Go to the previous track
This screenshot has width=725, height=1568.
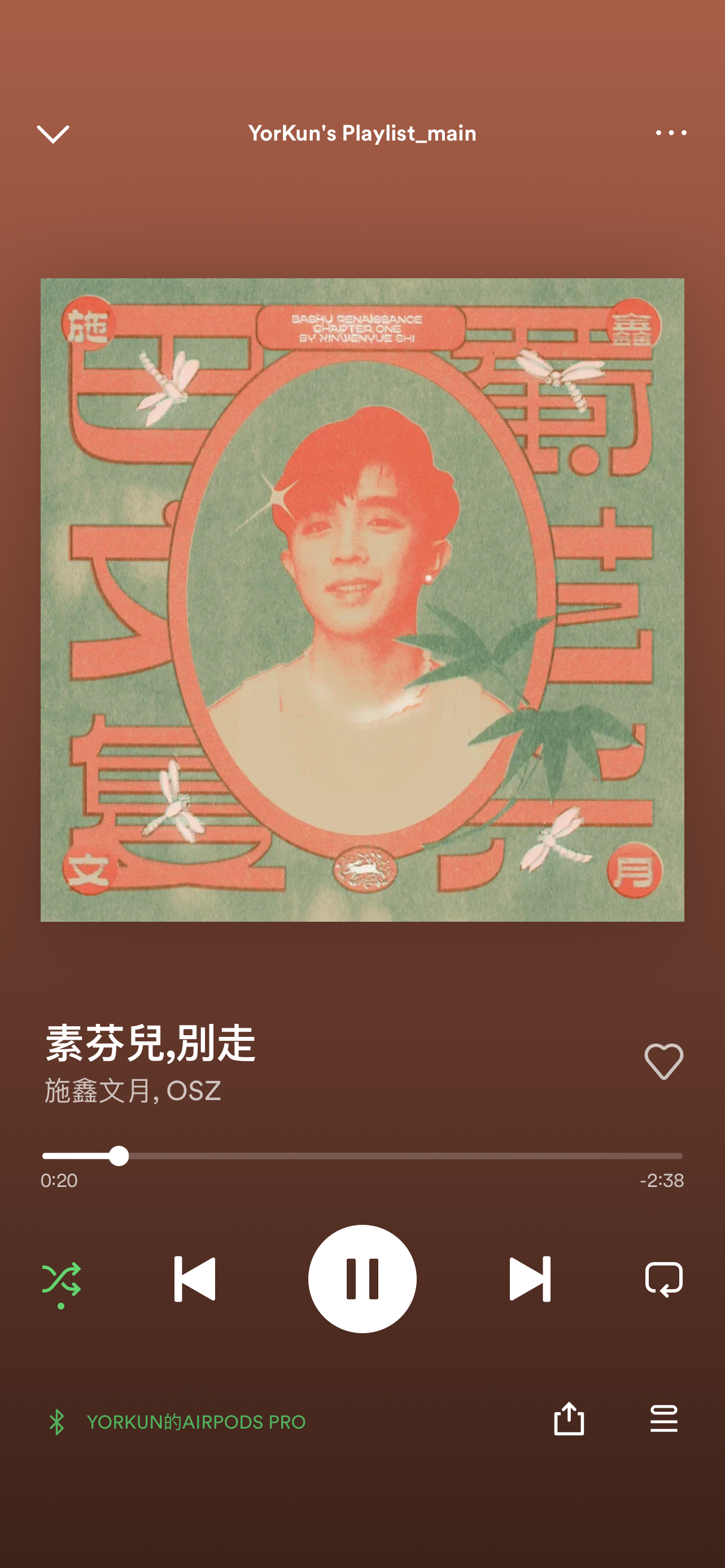[195, 1278]
